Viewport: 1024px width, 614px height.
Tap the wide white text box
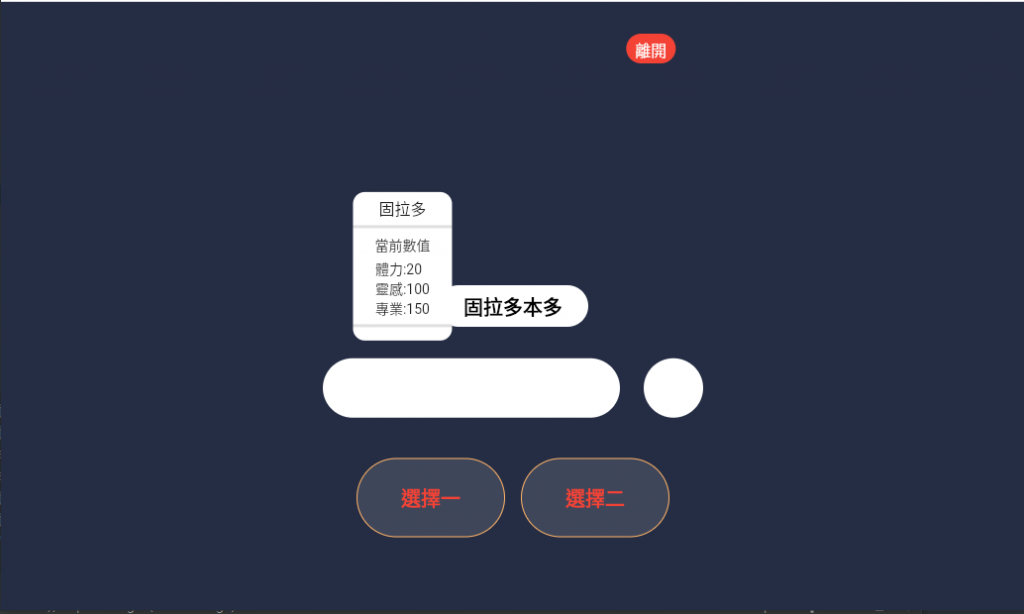(471, 388)
